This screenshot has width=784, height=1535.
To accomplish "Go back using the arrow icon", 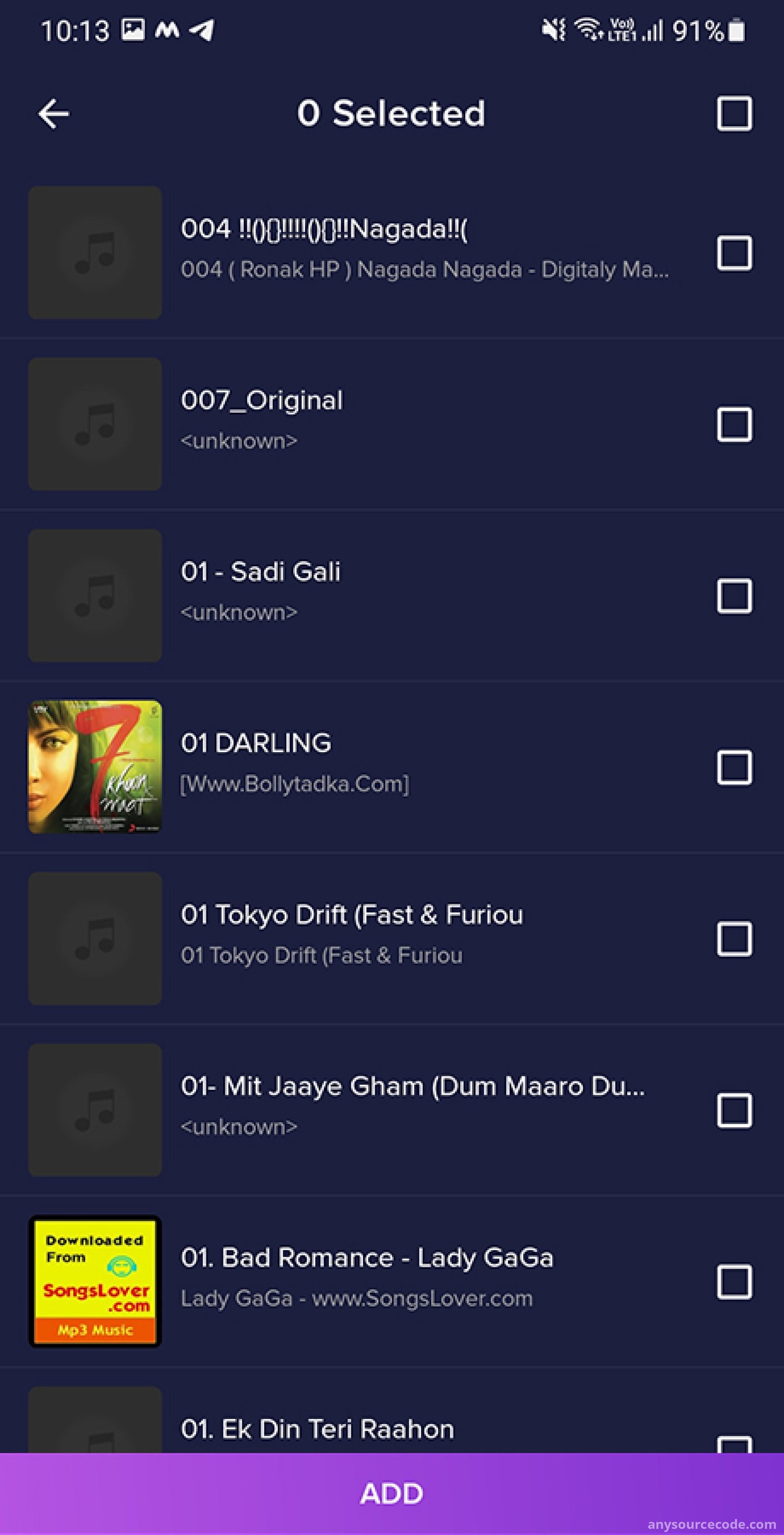I will pos(53,114).
